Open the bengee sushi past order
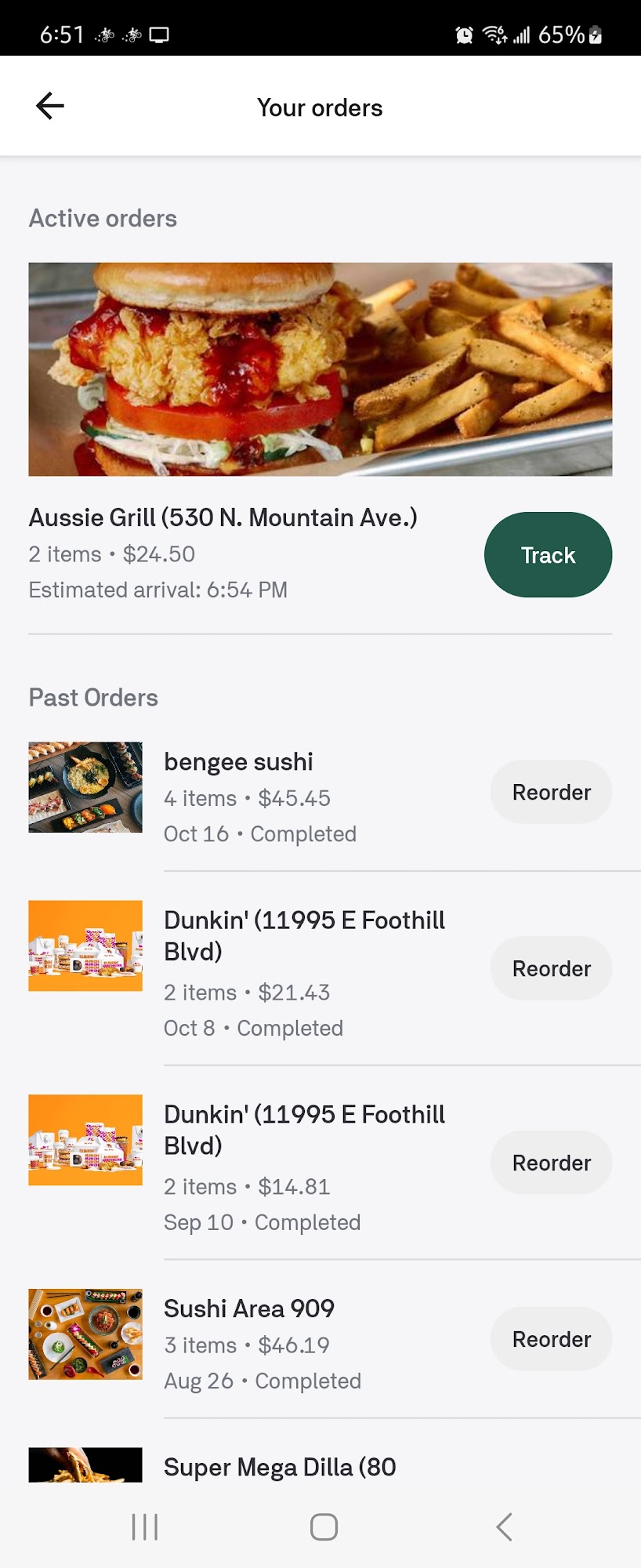 click(x=259, y=797)
